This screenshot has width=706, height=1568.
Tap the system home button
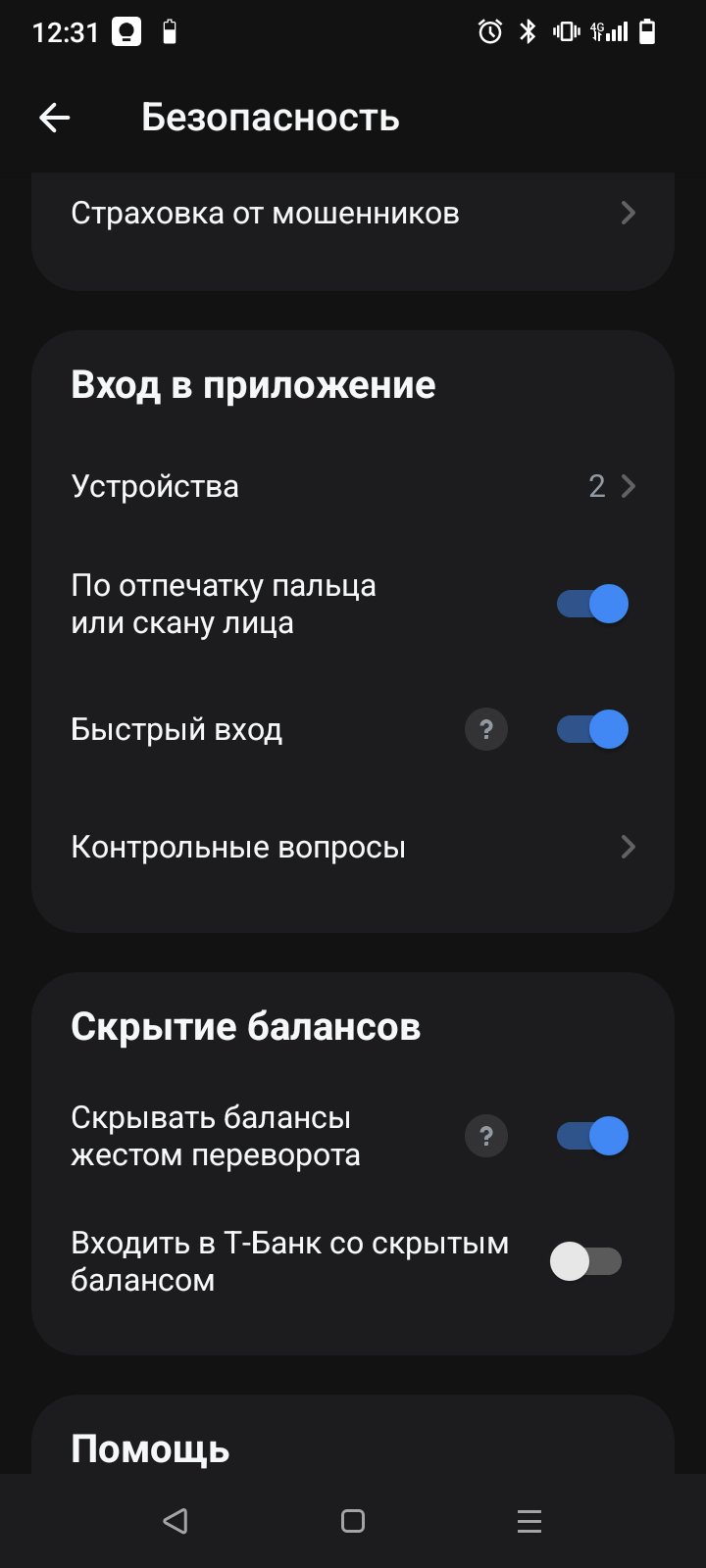353,1521
